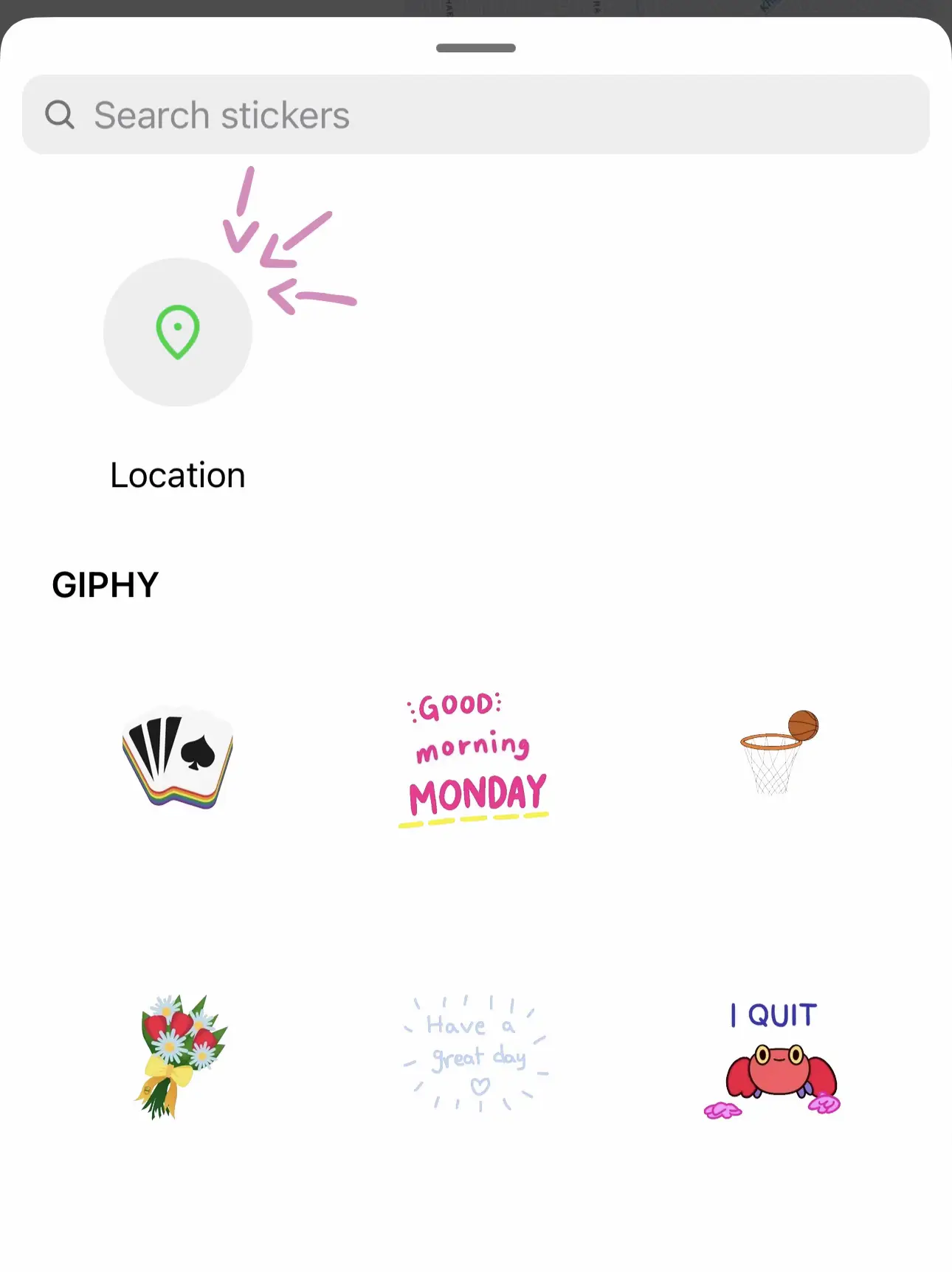Tap the green location pin inside the circle
Screen dimensions: 952x1272
(x=177, y=333)
